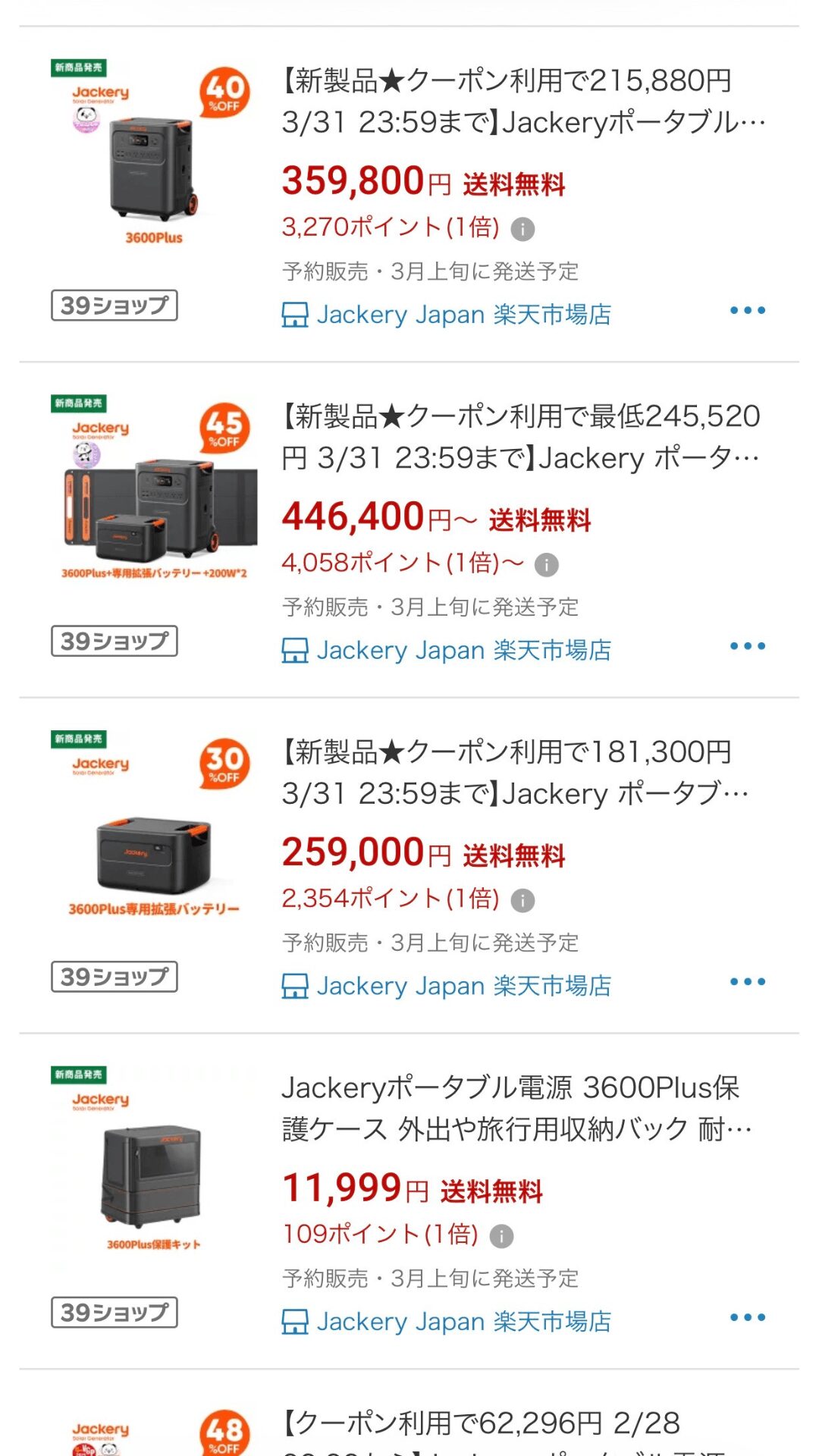
Task: Click the storefront icon on the 446,400円 listing
Action: [296, 650]
